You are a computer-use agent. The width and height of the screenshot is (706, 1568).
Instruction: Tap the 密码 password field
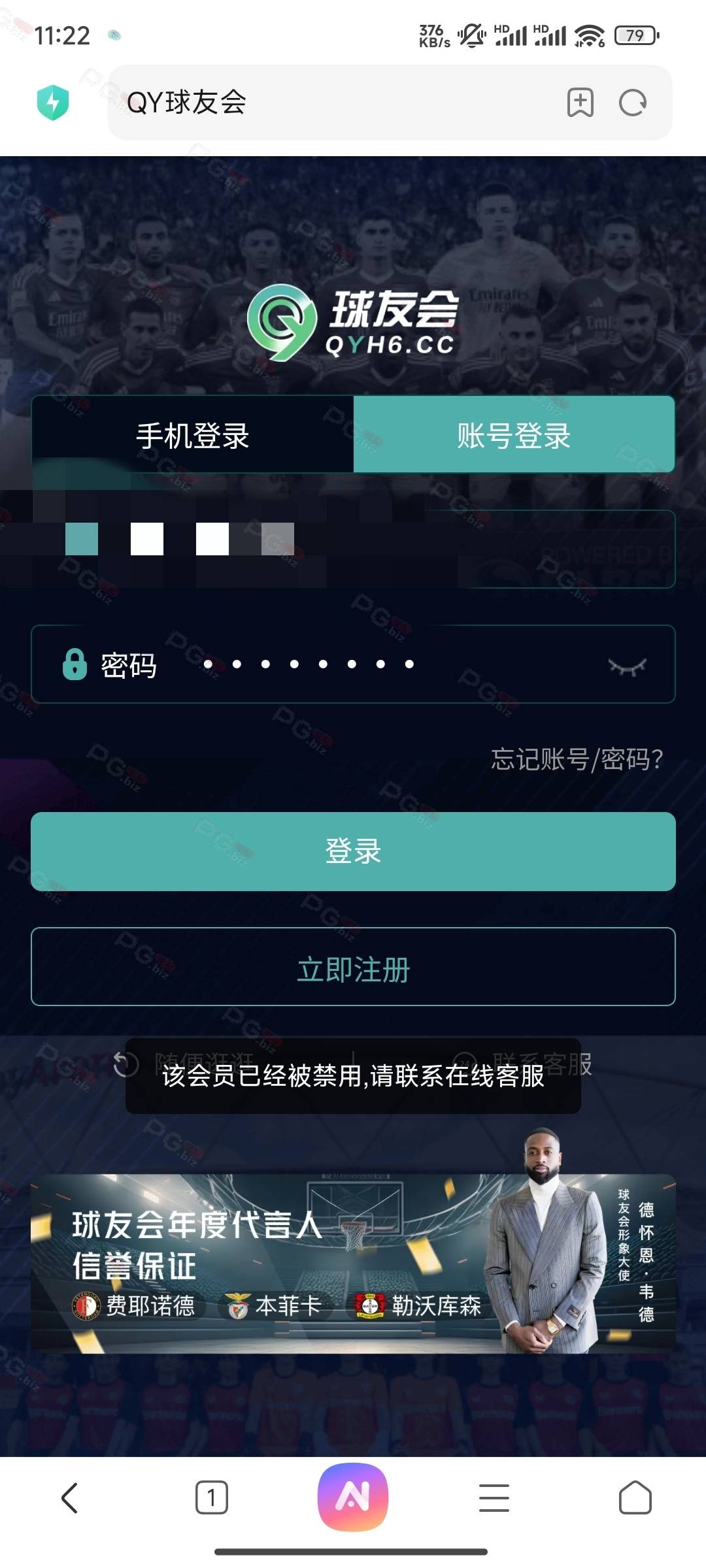tap(353, 664)
